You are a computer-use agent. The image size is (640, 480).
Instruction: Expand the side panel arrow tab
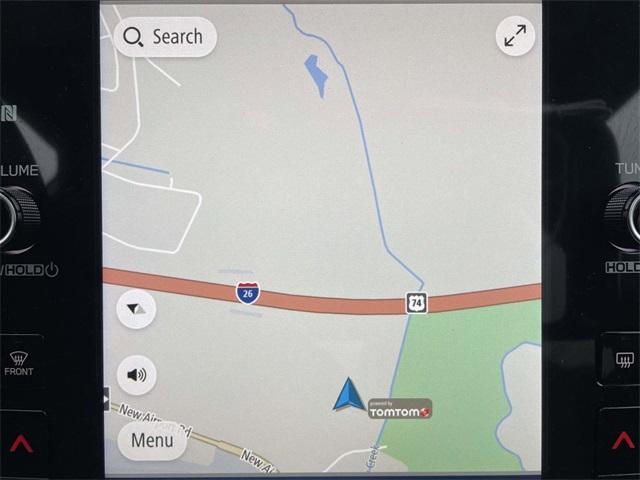coord(106,399)
